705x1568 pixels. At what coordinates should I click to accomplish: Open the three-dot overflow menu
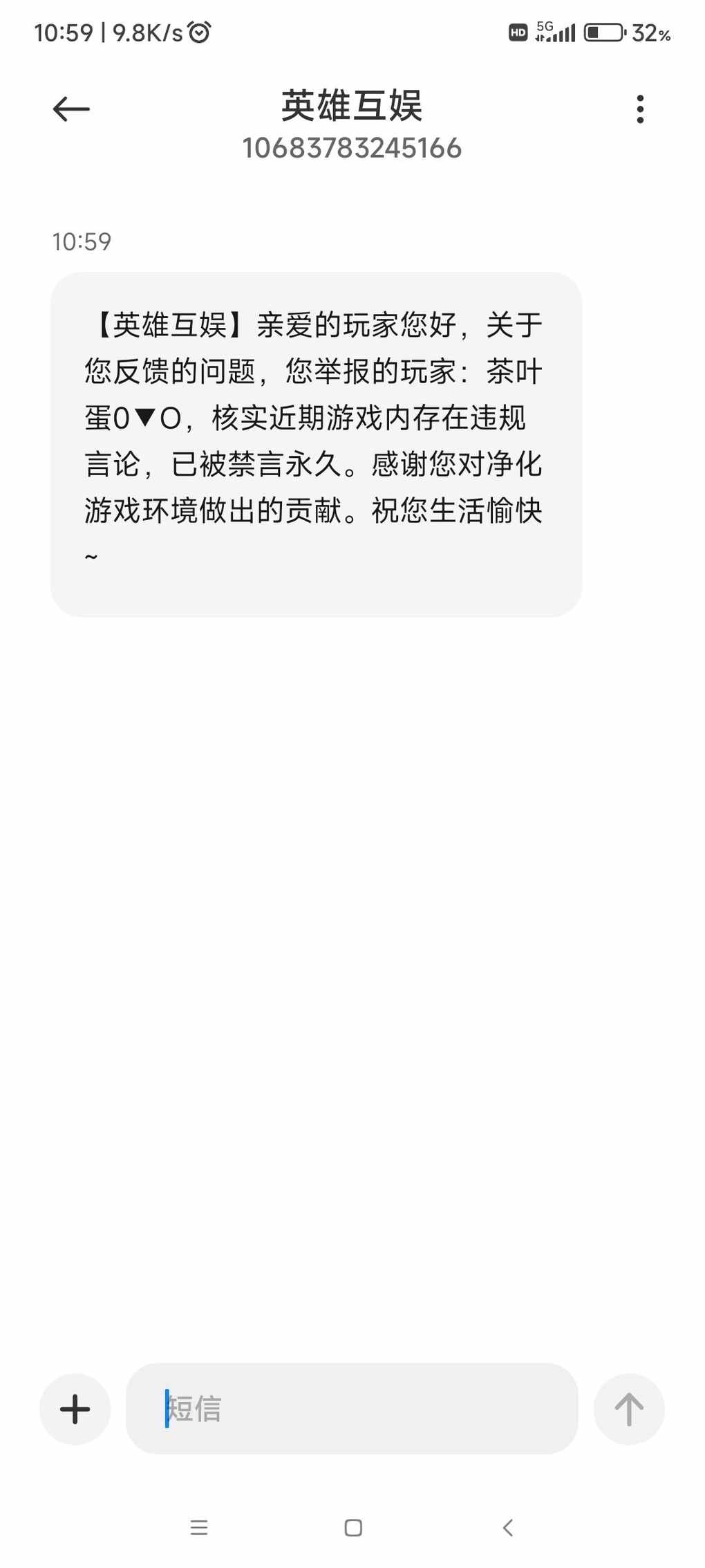[x=640, y=109]
